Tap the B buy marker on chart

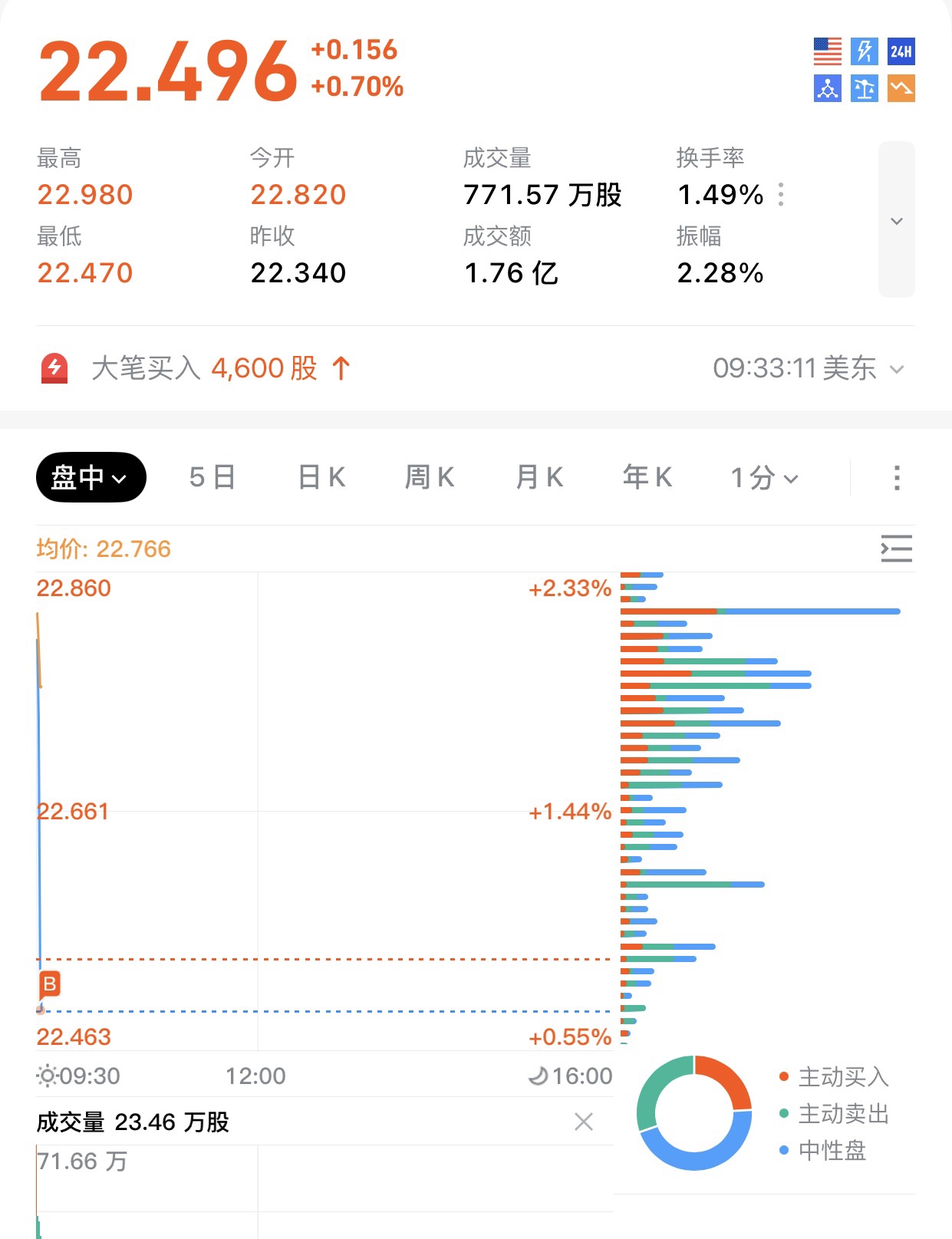click(x=49, y=984)
